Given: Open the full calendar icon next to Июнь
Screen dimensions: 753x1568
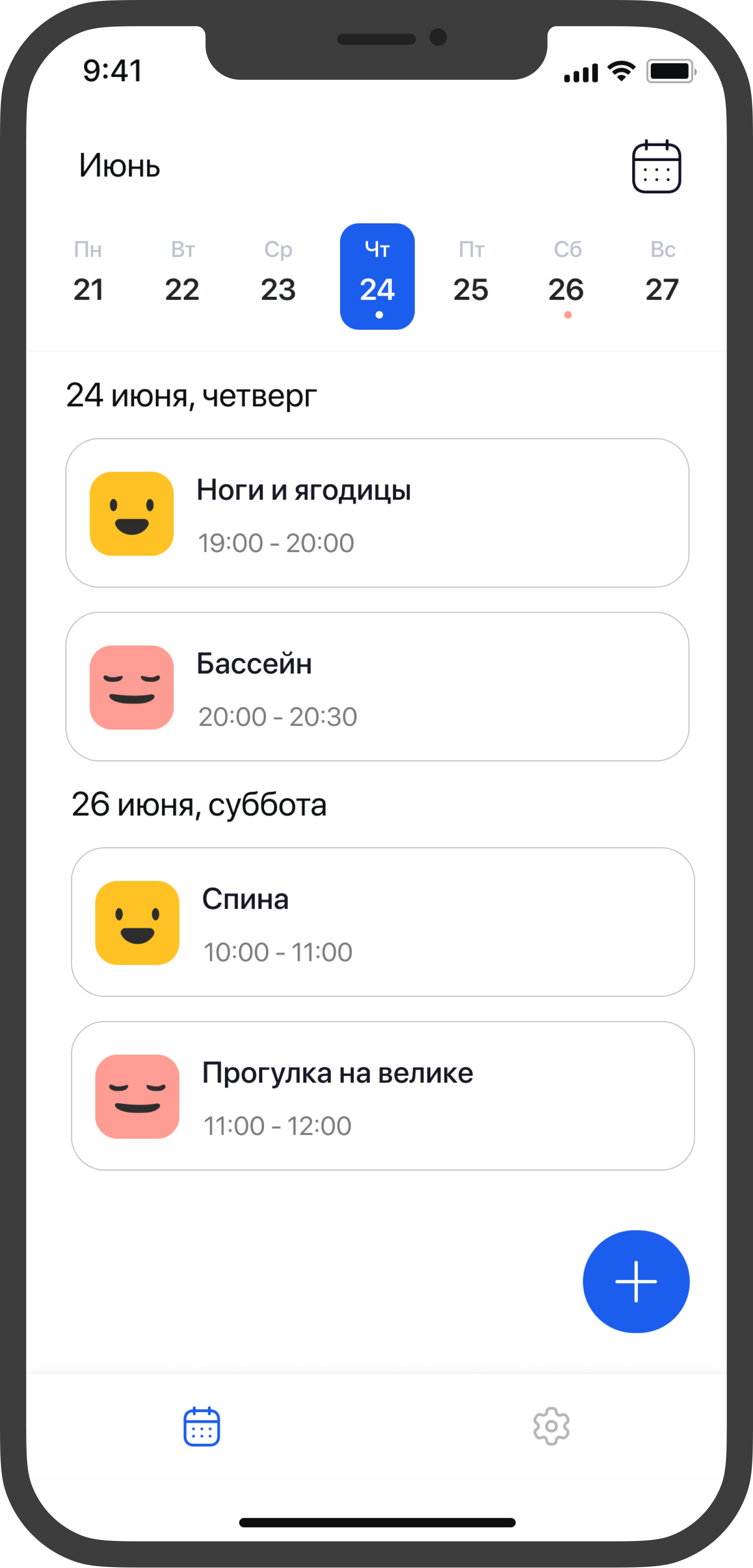Looking at the screenshot, I should coord(655,166).
